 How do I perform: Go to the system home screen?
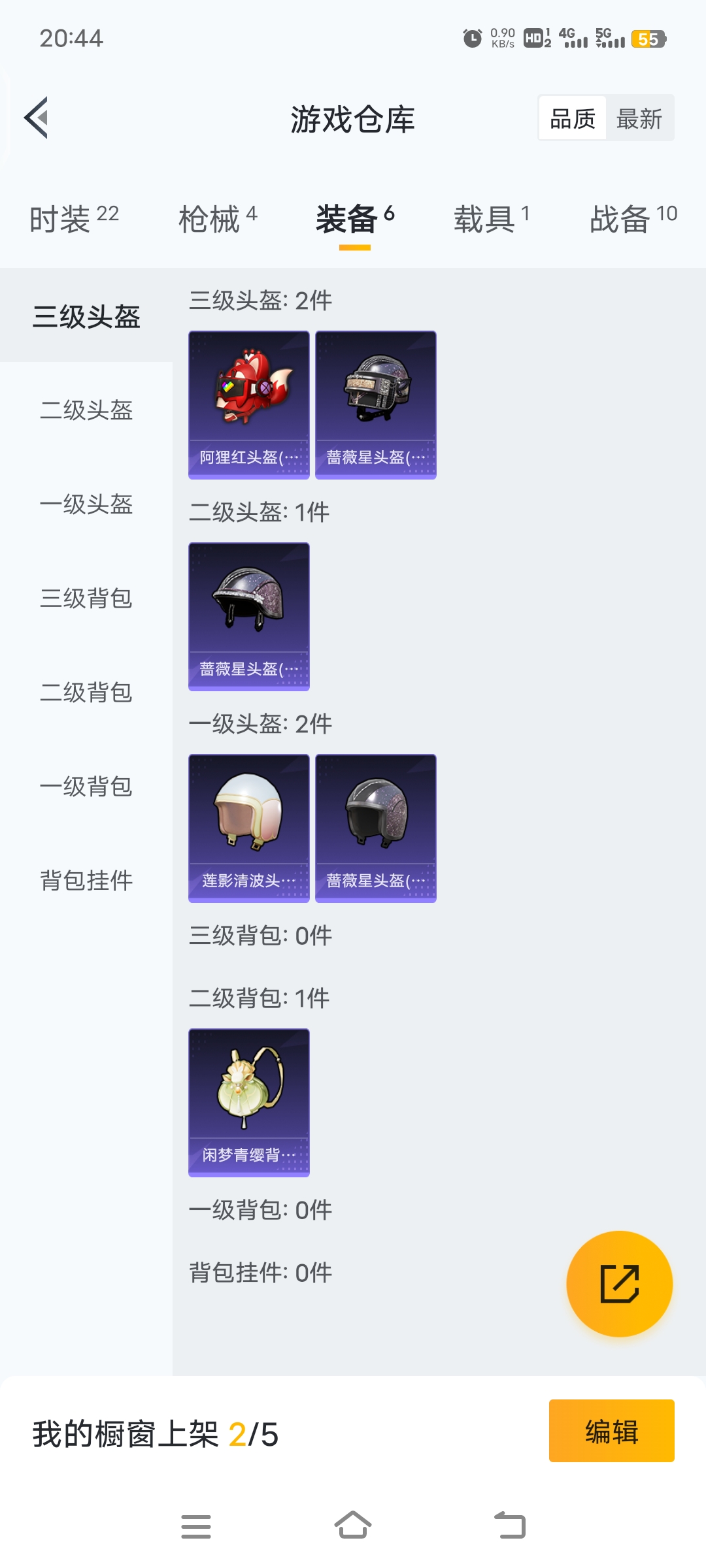[353, 1526]
